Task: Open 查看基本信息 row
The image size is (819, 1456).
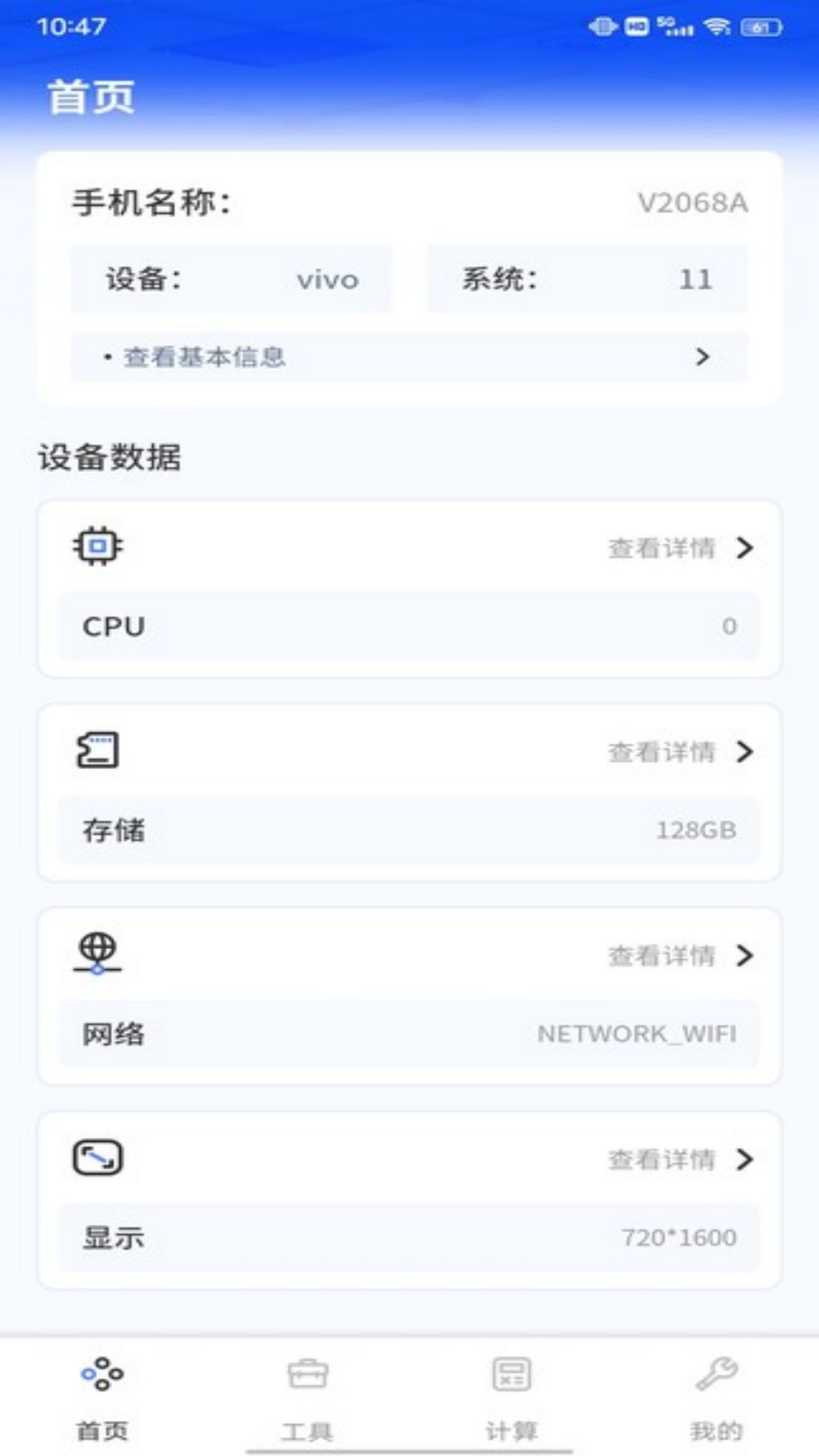Action: coord(409,356)
